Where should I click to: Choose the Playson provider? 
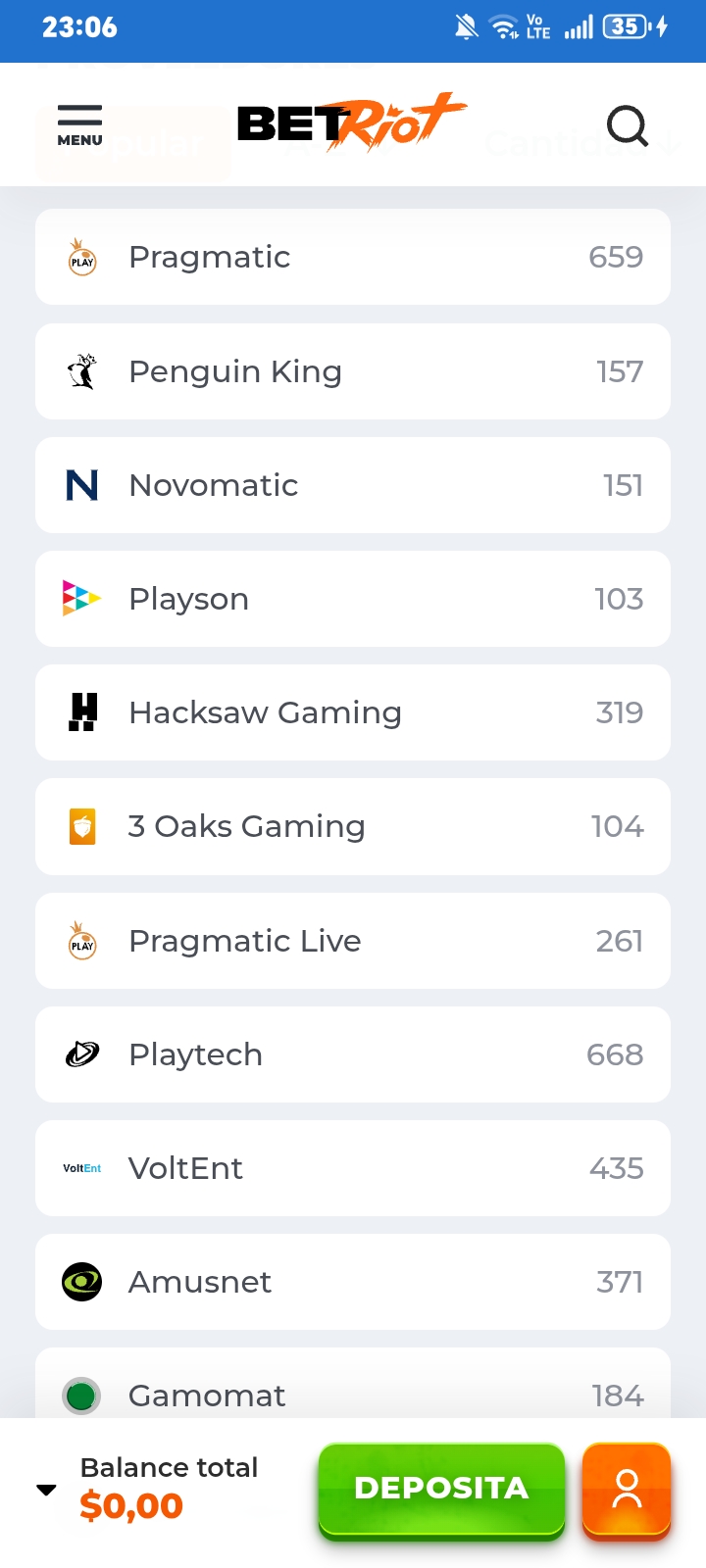353,599
